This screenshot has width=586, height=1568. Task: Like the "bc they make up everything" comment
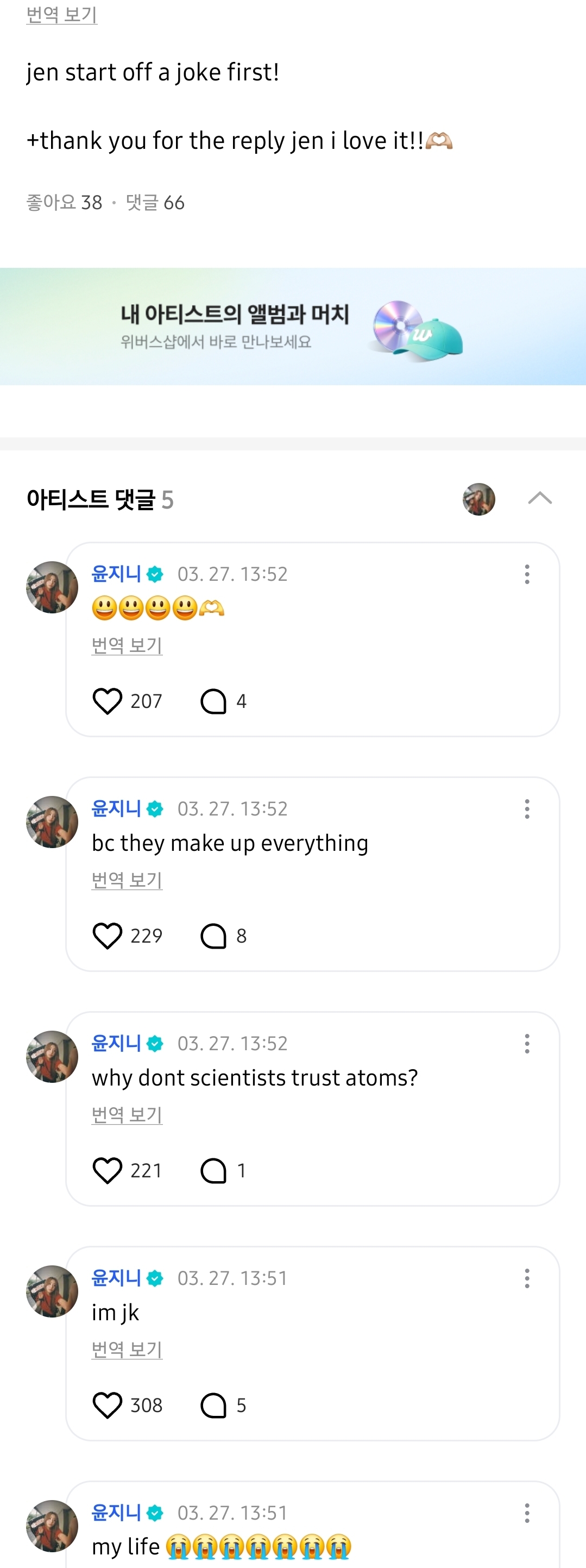point(108,936)
